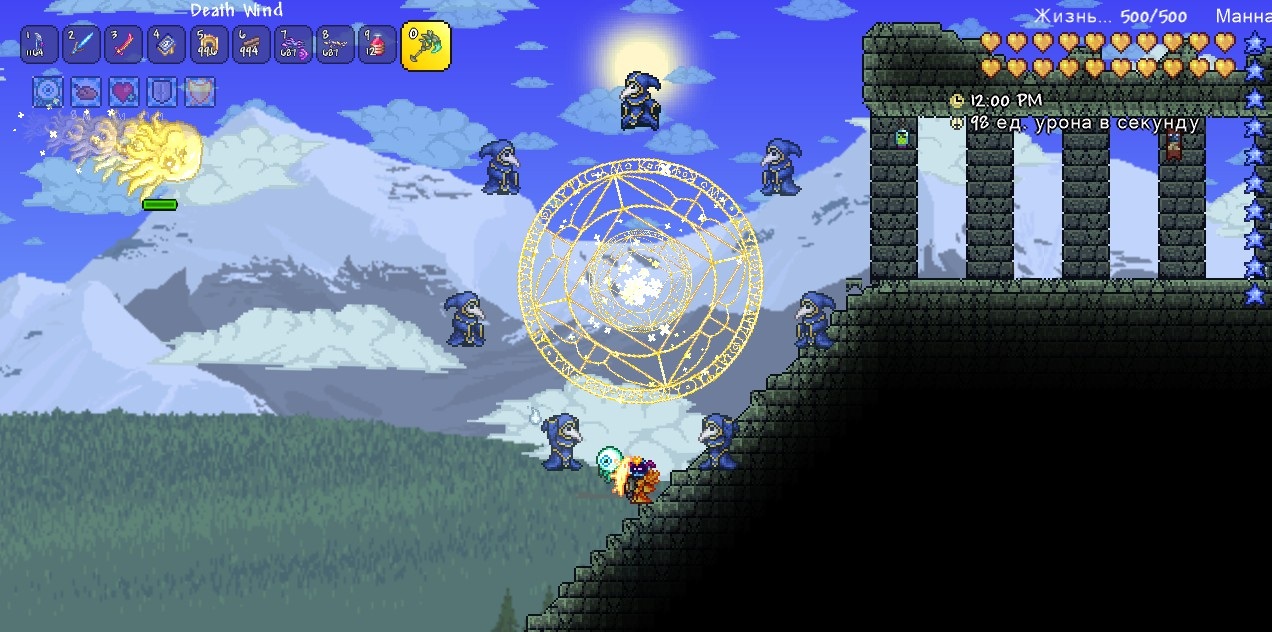Tap the shield defense buff icon

(x=162, y=92)
